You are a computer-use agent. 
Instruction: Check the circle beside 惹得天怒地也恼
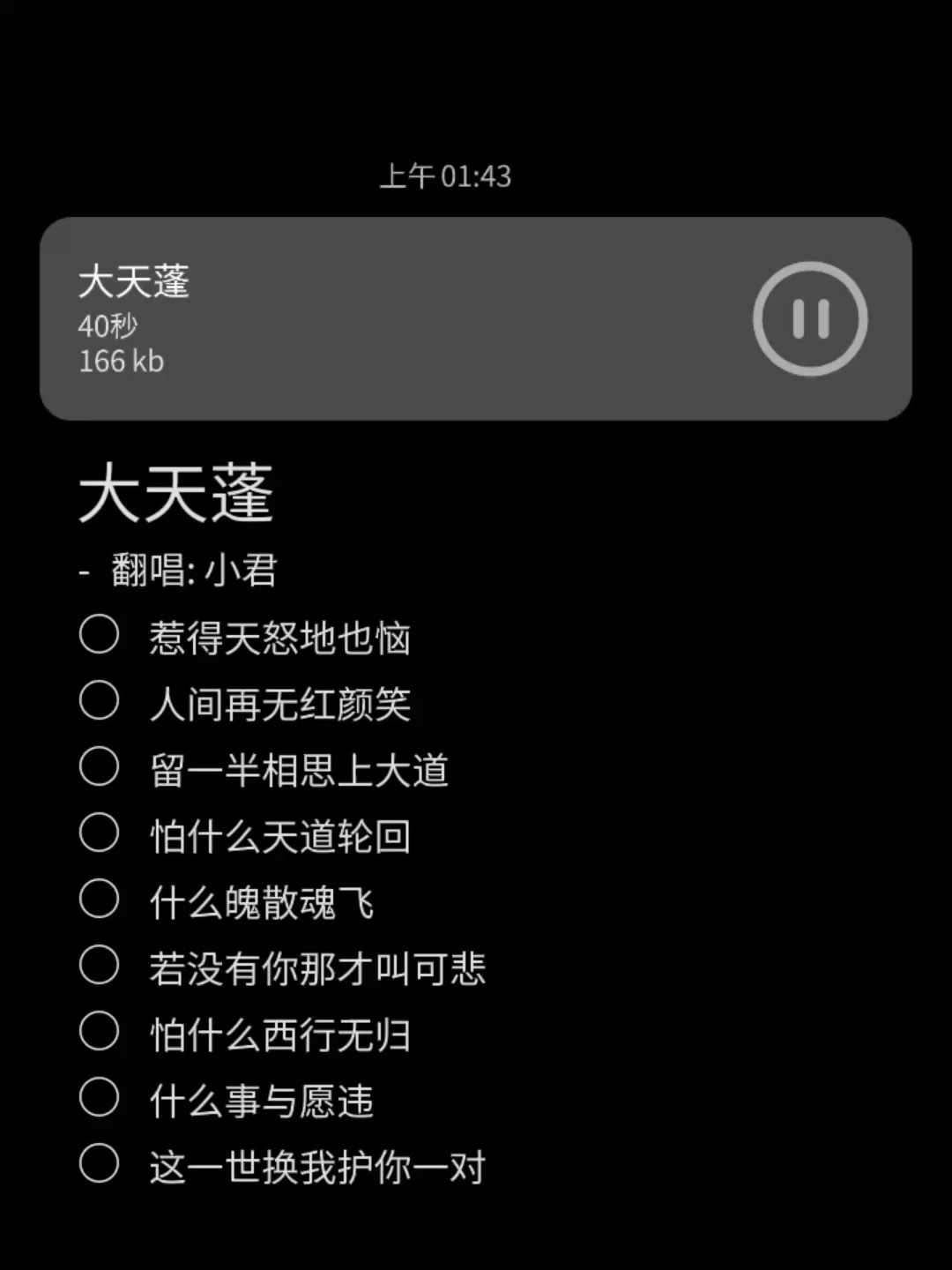[x=99, y=634]
